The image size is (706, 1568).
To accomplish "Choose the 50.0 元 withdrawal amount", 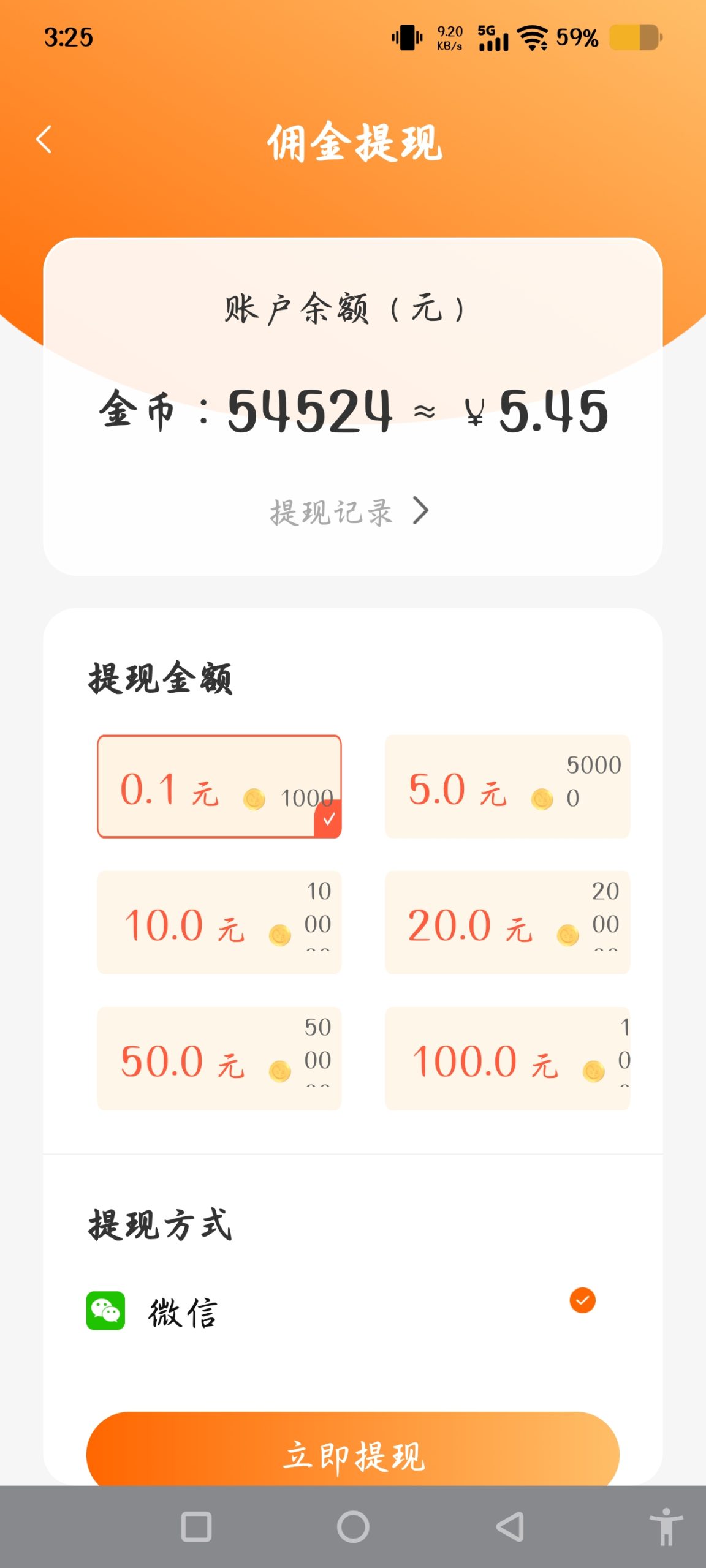I will click(x=219, y=1058).
